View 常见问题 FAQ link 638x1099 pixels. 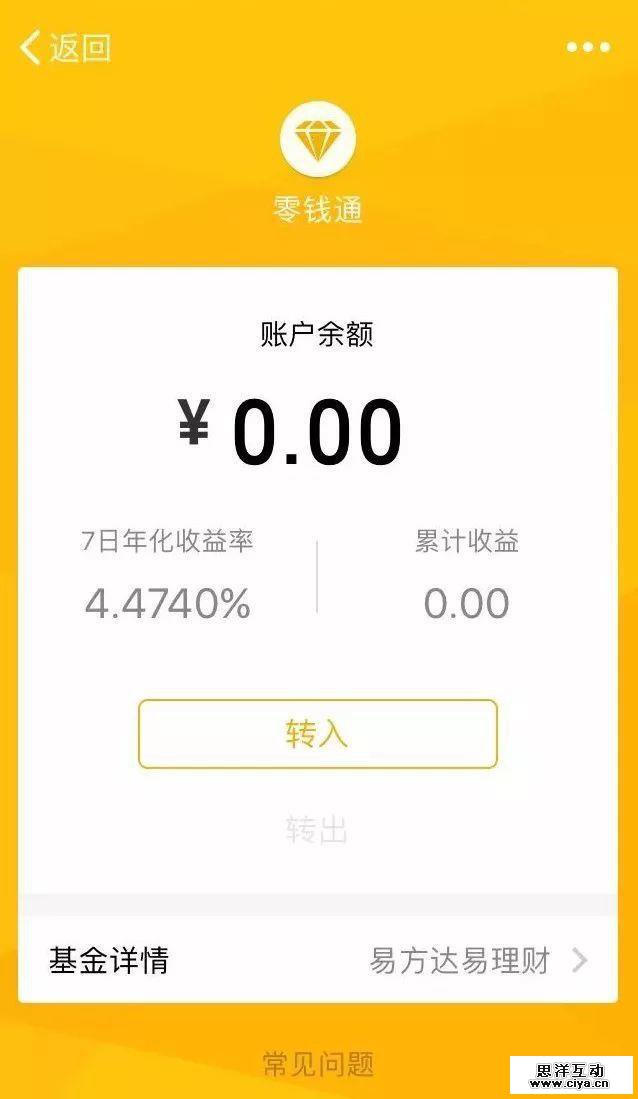click(x=318, y=1063)
